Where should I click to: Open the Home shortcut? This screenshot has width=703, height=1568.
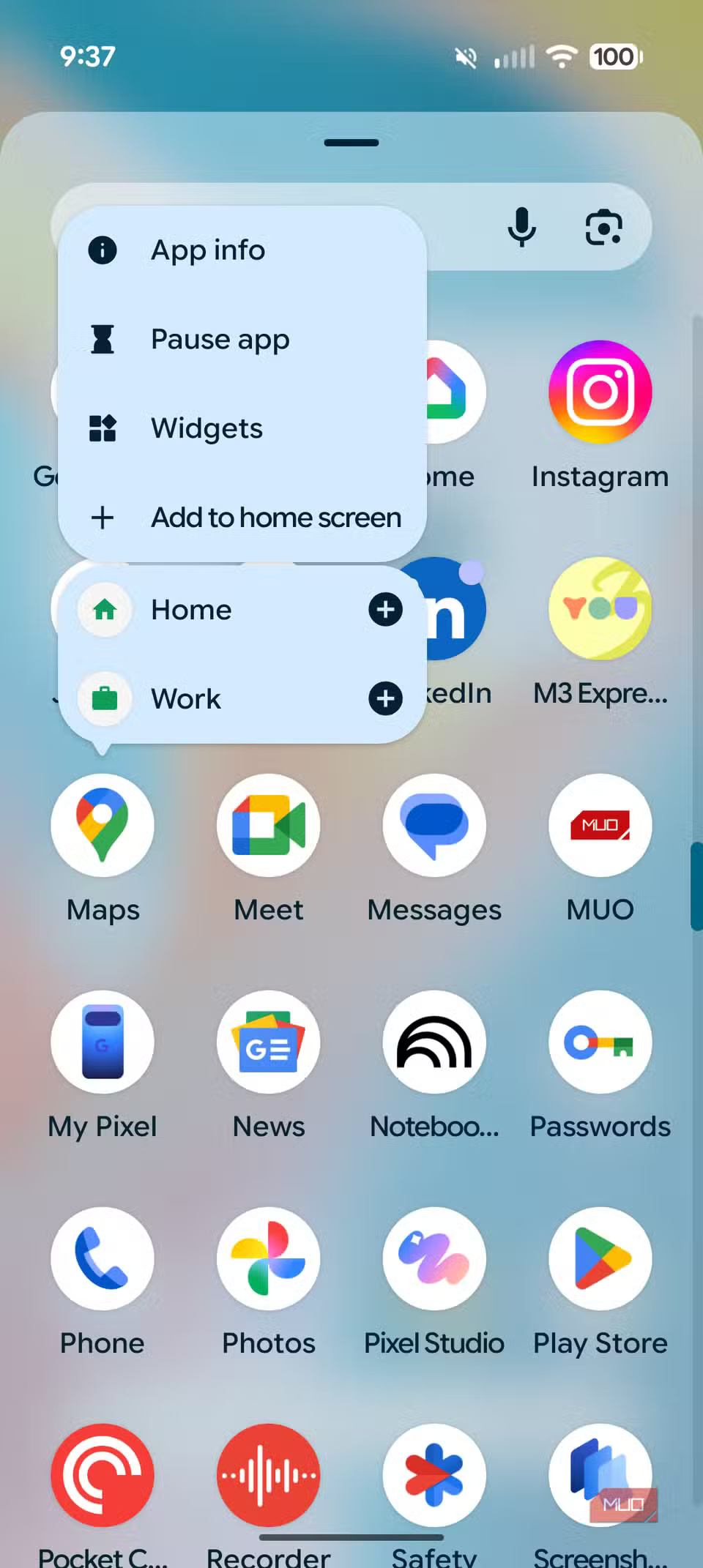click(x=192, y=610)
